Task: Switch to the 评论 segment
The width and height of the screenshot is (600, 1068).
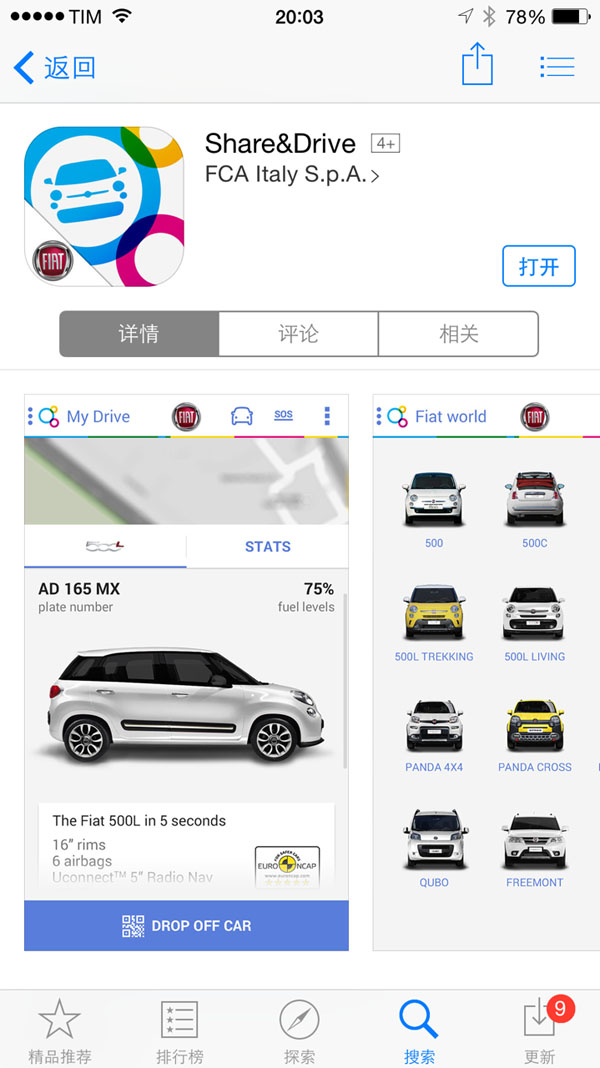Action: [x=298, y=334]
